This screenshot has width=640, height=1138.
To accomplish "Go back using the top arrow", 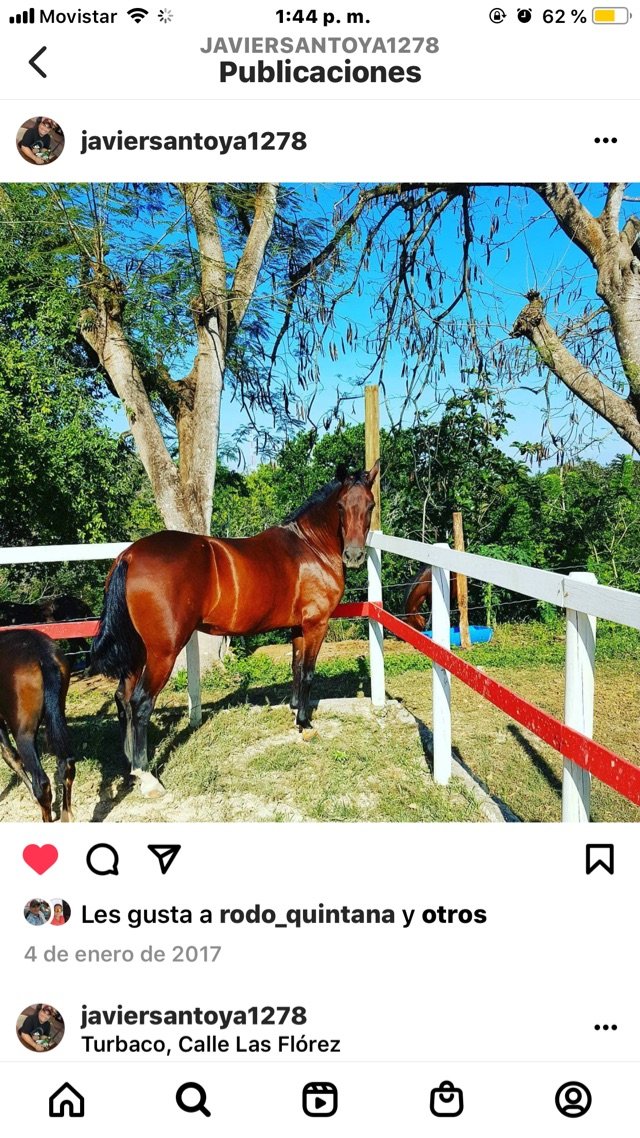I will 38,62.
